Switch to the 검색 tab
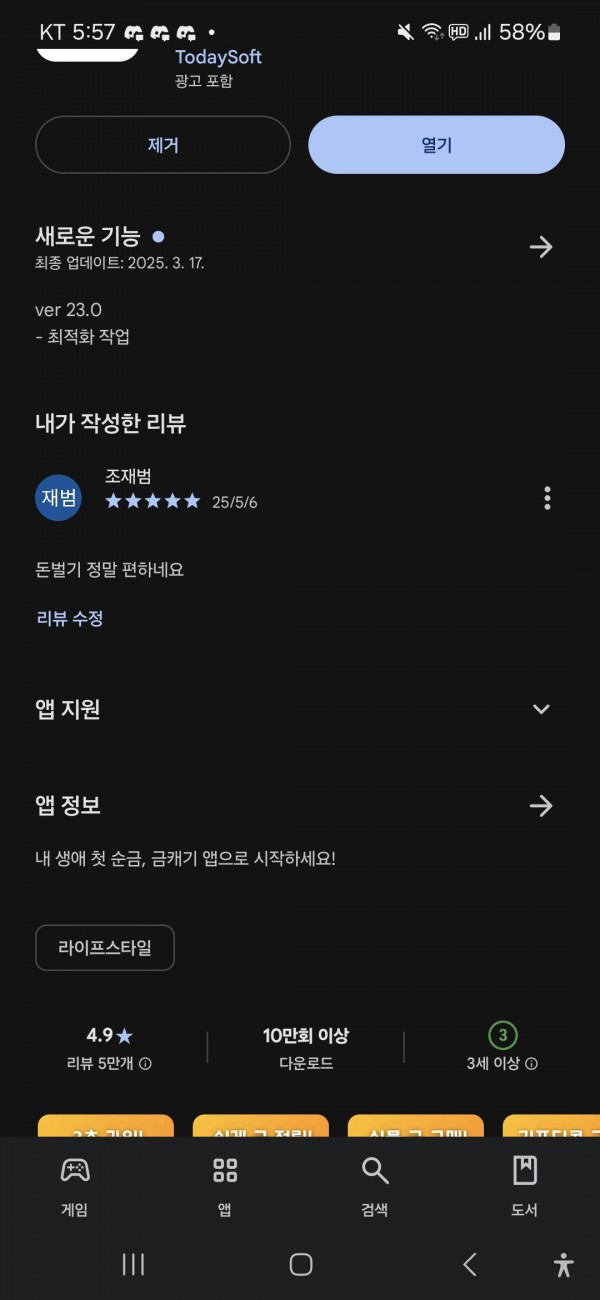This screenshot has height=1300, width=600. [x=375, y=1186]
